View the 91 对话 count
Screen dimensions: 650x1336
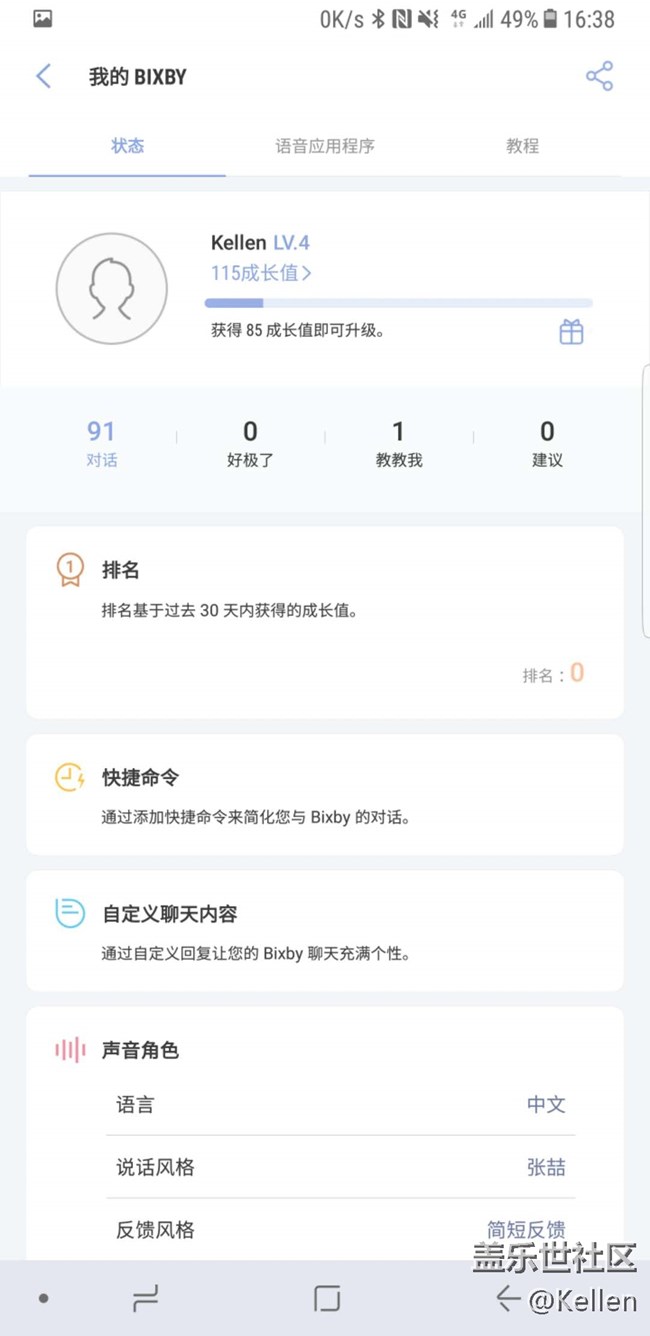tap(101, 443)
